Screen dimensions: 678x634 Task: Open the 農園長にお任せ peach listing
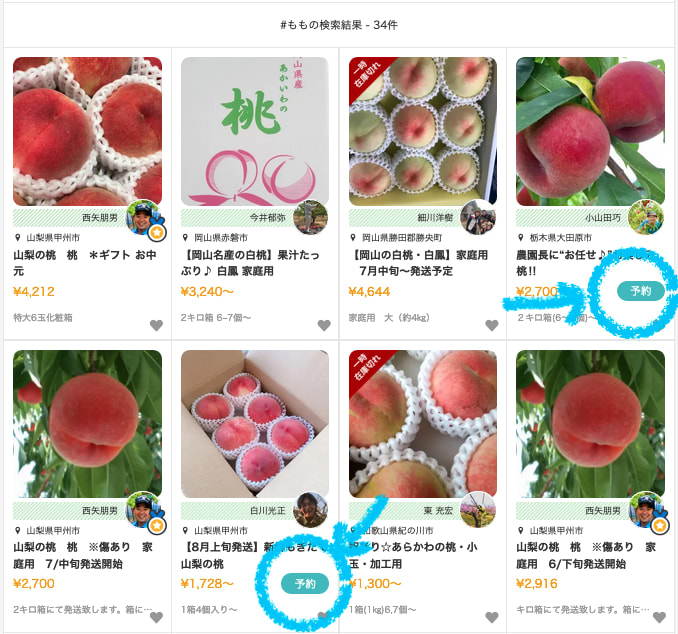coord(590,130)
